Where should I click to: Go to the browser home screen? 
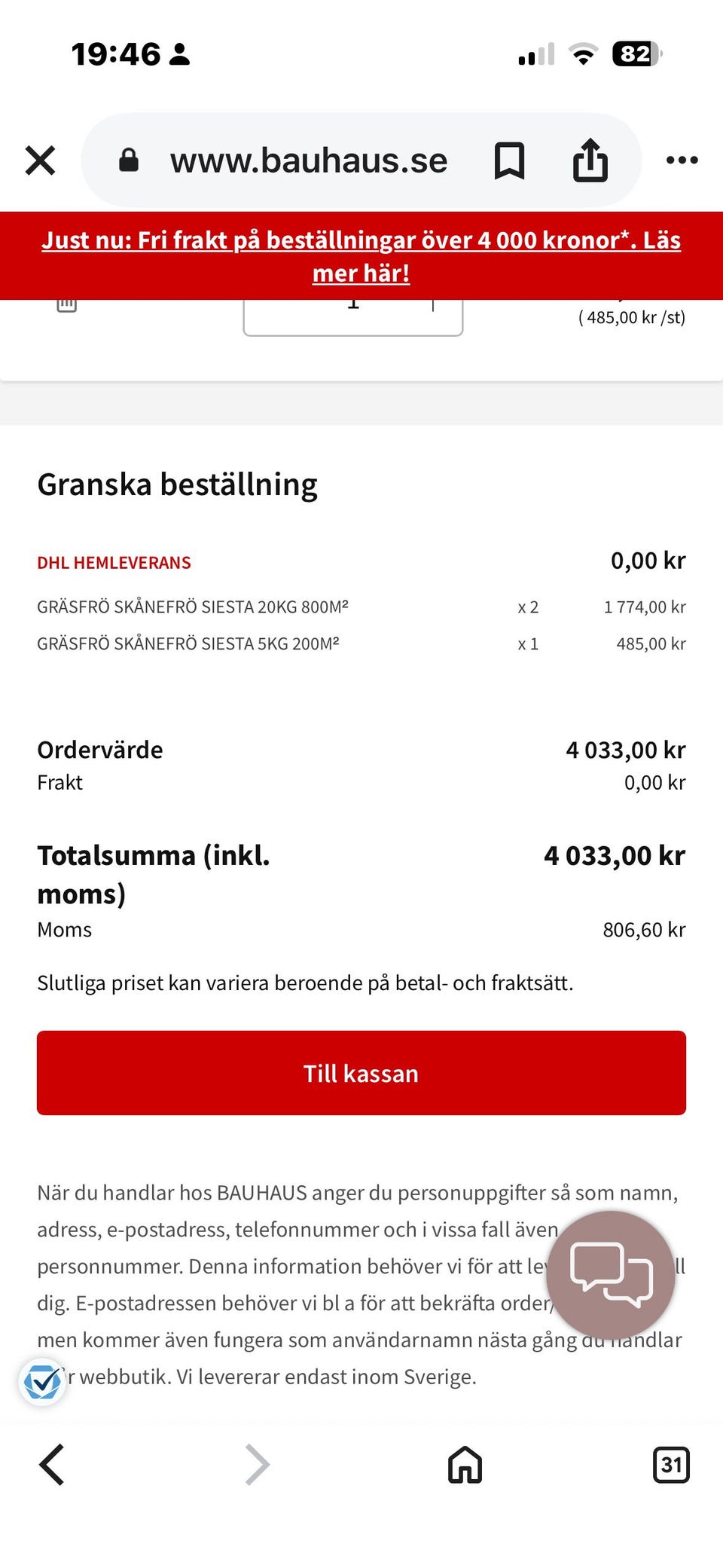click(464, 1465)
